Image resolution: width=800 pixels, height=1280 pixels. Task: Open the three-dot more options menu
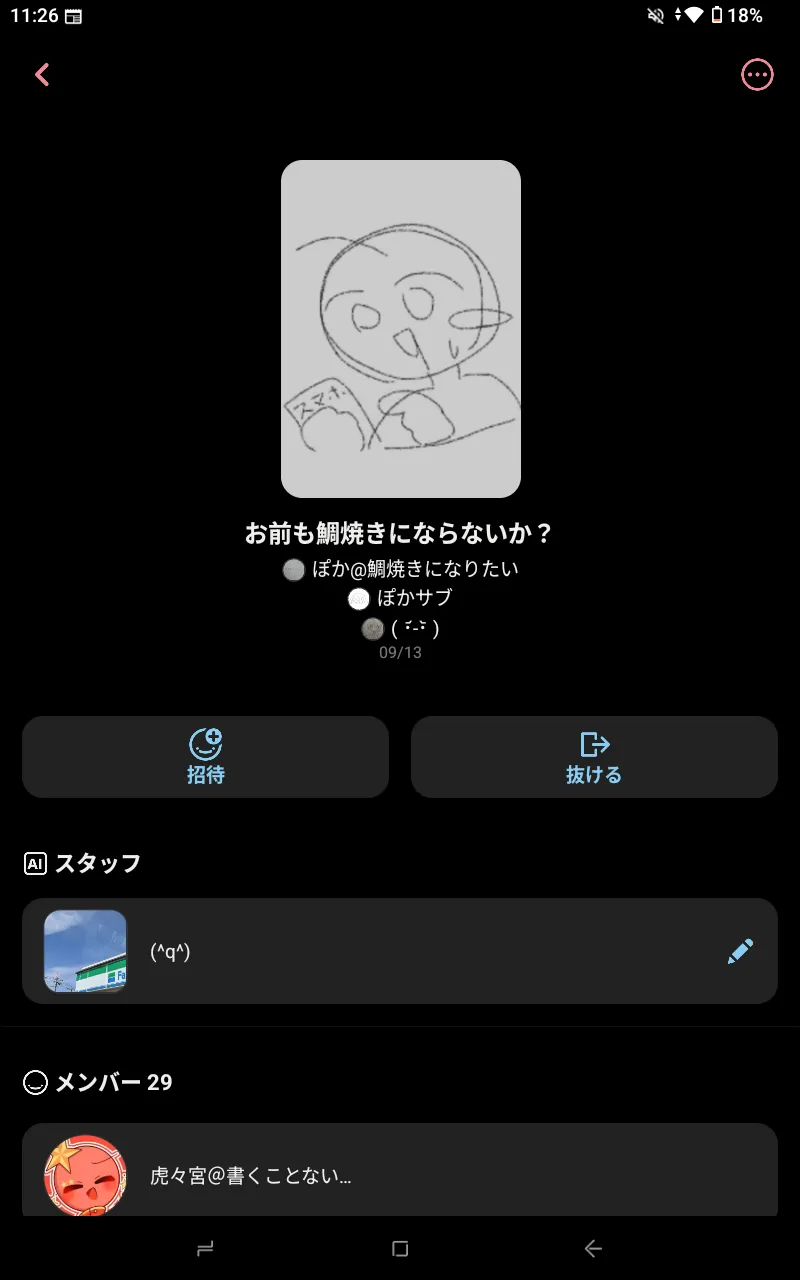(x=757, y=75)
